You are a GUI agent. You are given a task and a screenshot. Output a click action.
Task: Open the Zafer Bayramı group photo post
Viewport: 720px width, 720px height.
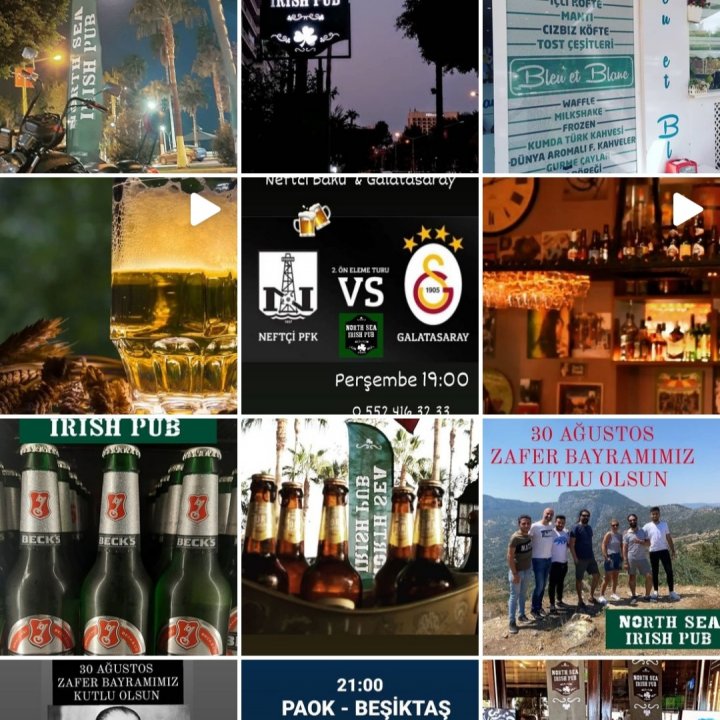click(601, 537)
